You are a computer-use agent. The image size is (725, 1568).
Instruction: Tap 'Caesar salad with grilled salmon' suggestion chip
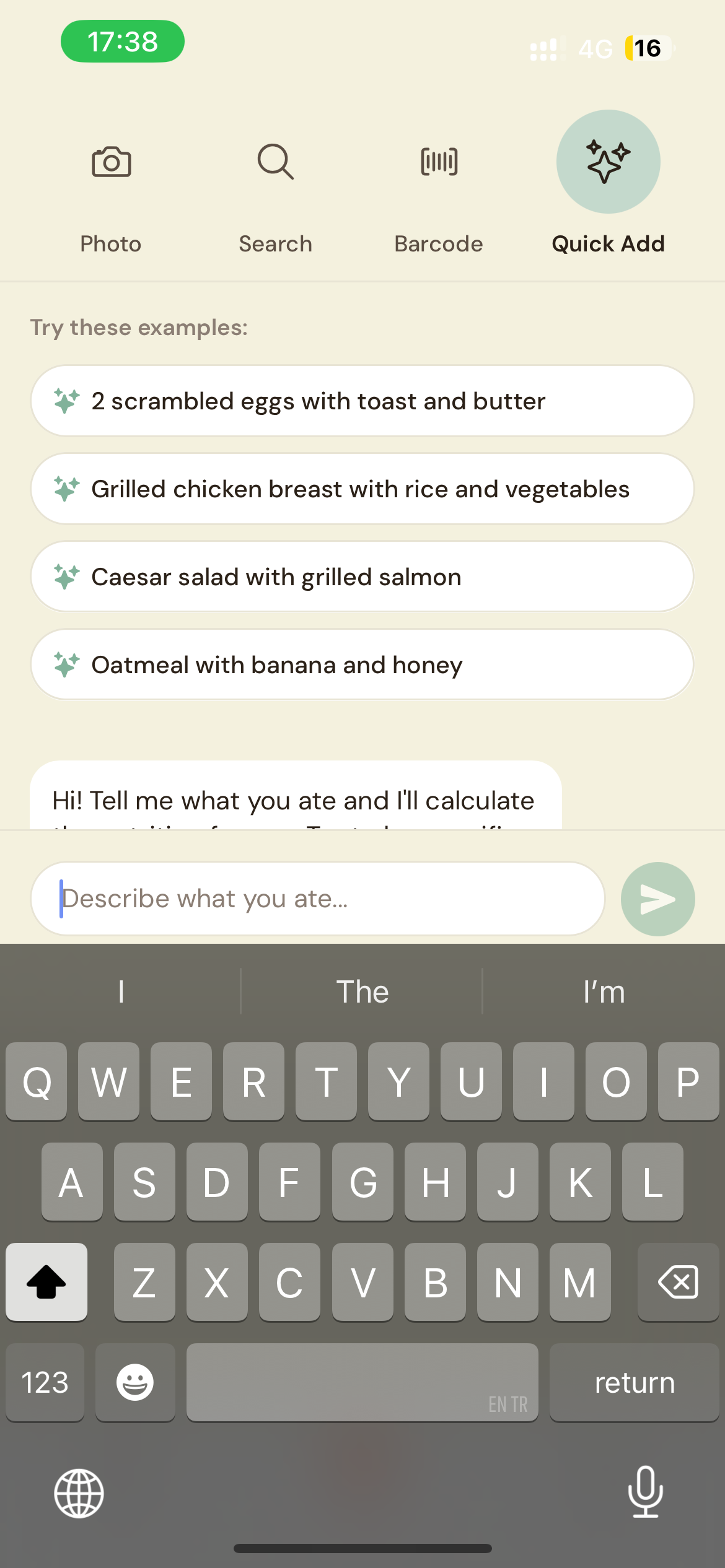362,577
